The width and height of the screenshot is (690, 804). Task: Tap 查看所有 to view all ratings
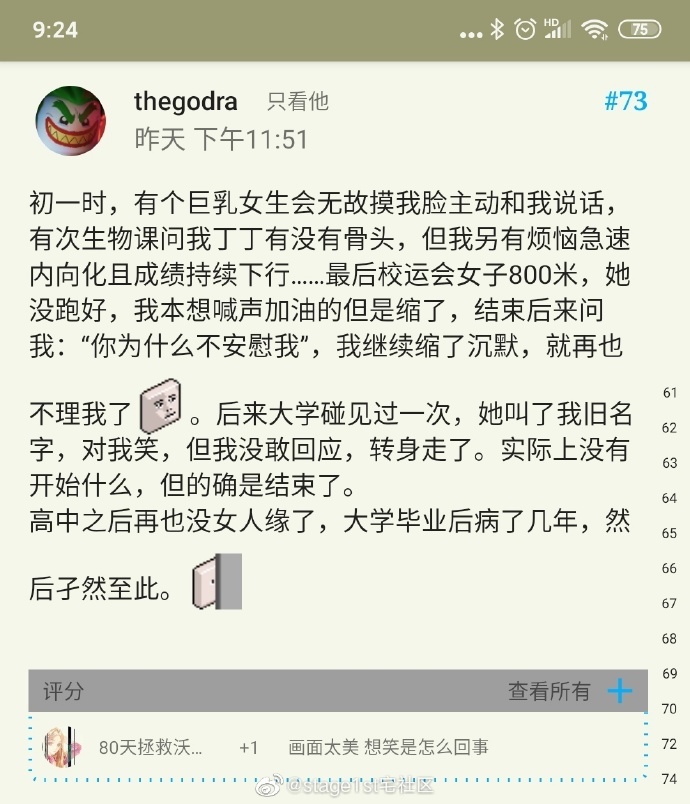point(549,691)
